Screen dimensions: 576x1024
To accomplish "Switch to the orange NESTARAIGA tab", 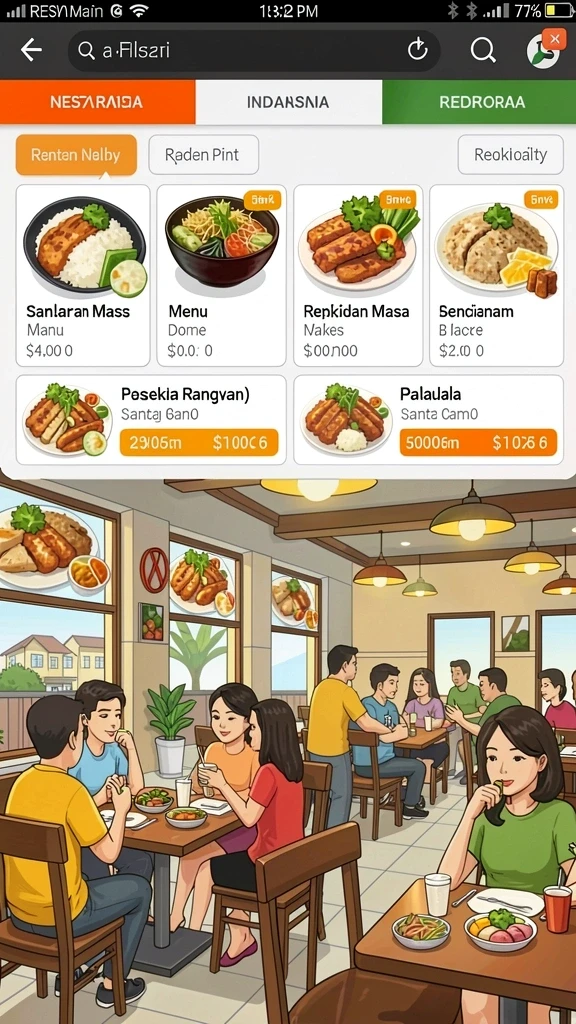I will (x=97, y=102).
